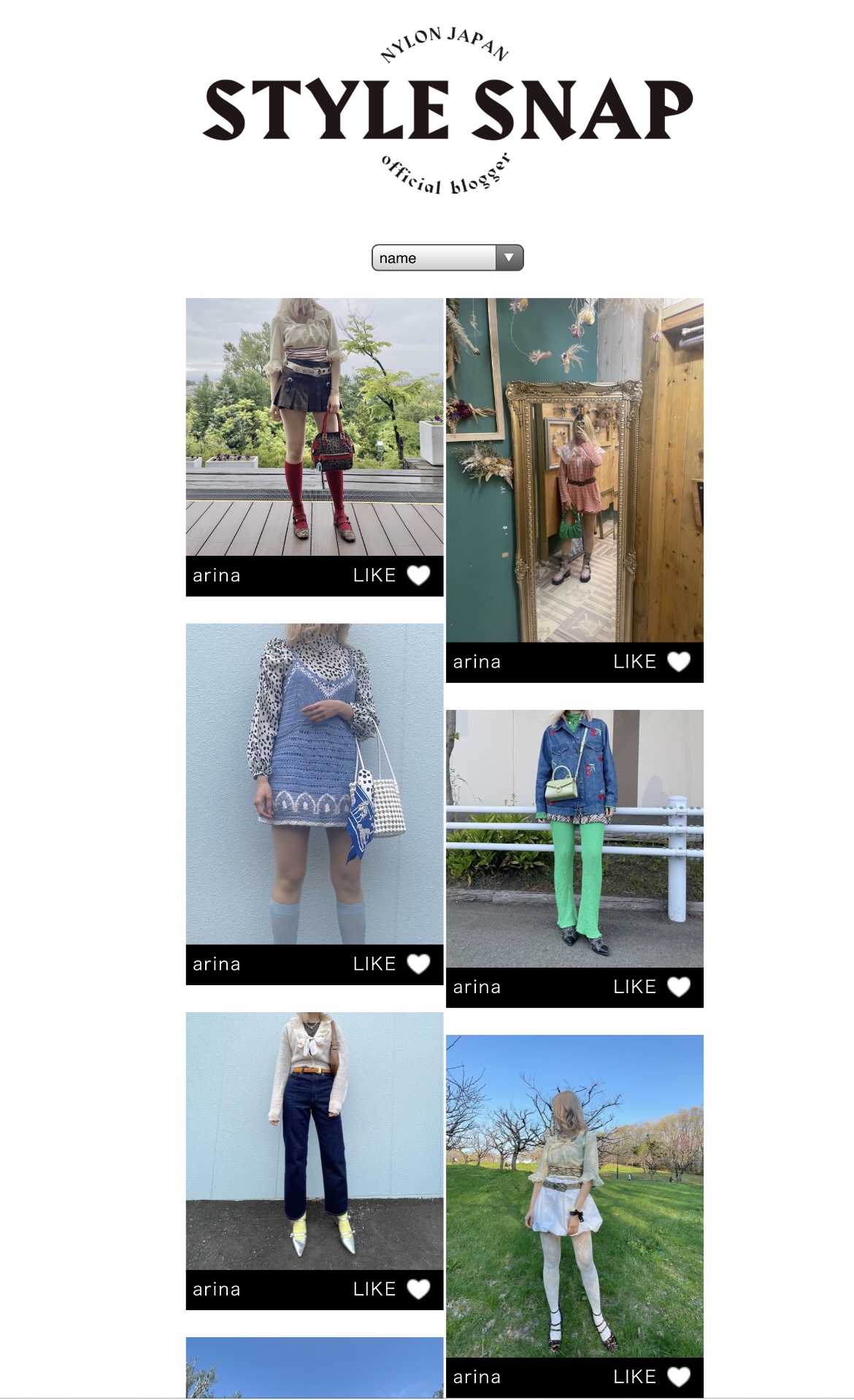Image resolution: width=854 pixels, height=1400 pixels.
Task: Like the blue crochet dress snap
Action: coord(418,964)
